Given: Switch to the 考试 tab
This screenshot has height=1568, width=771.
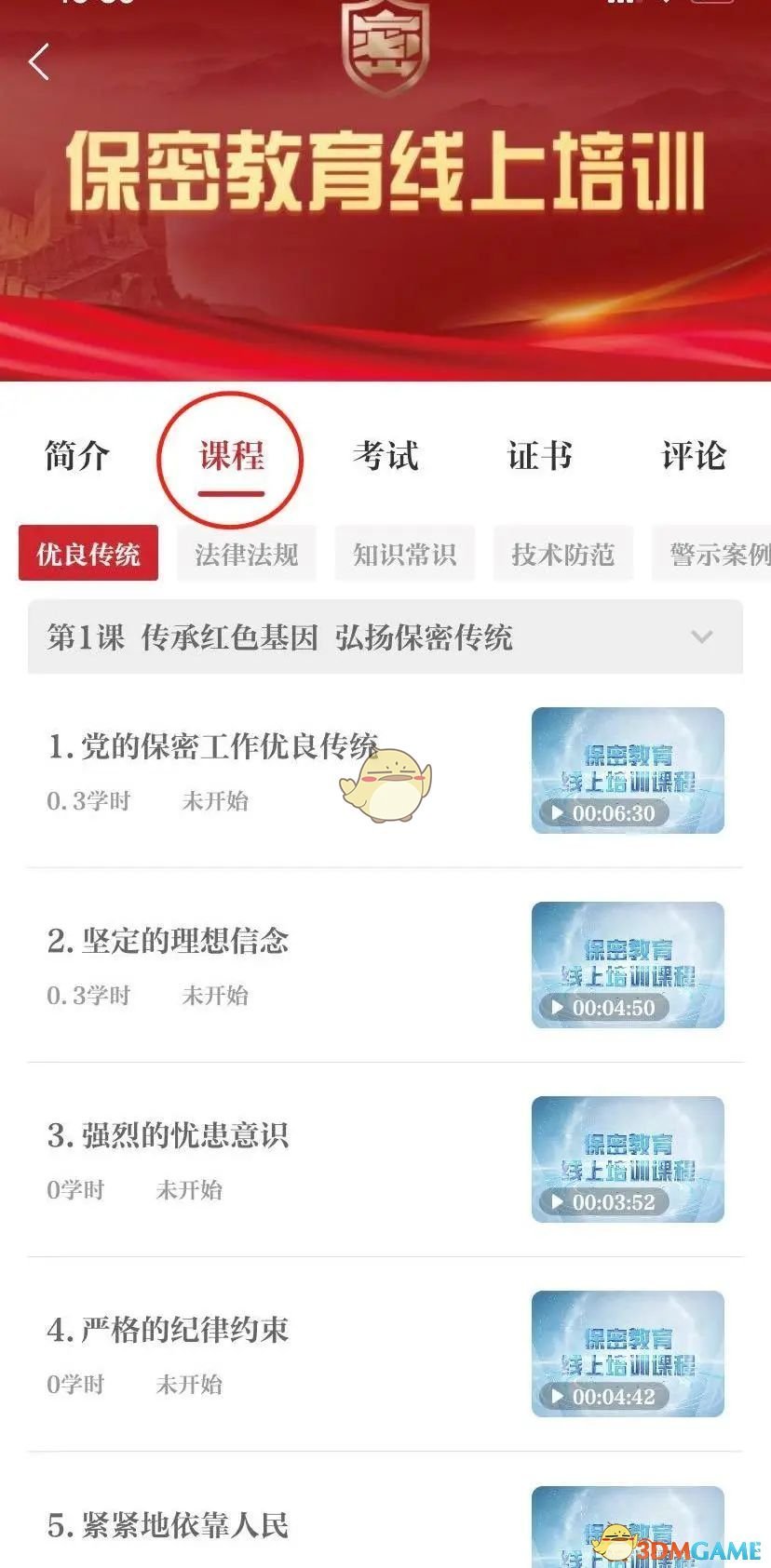Looking at the screenshot, I should click(x=385, y=457).
